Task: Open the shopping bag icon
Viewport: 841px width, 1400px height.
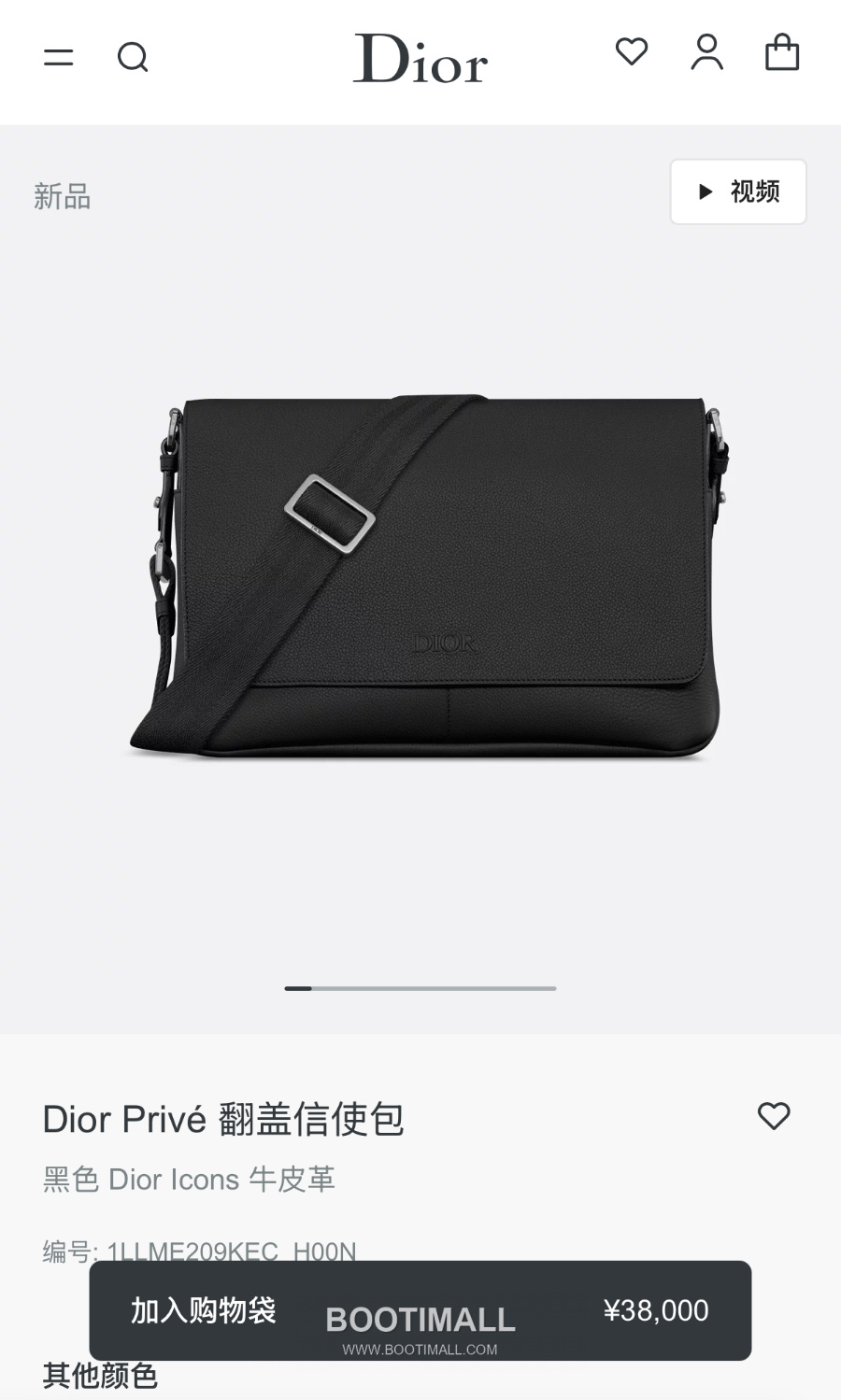Action: click(x=782, y=53)
